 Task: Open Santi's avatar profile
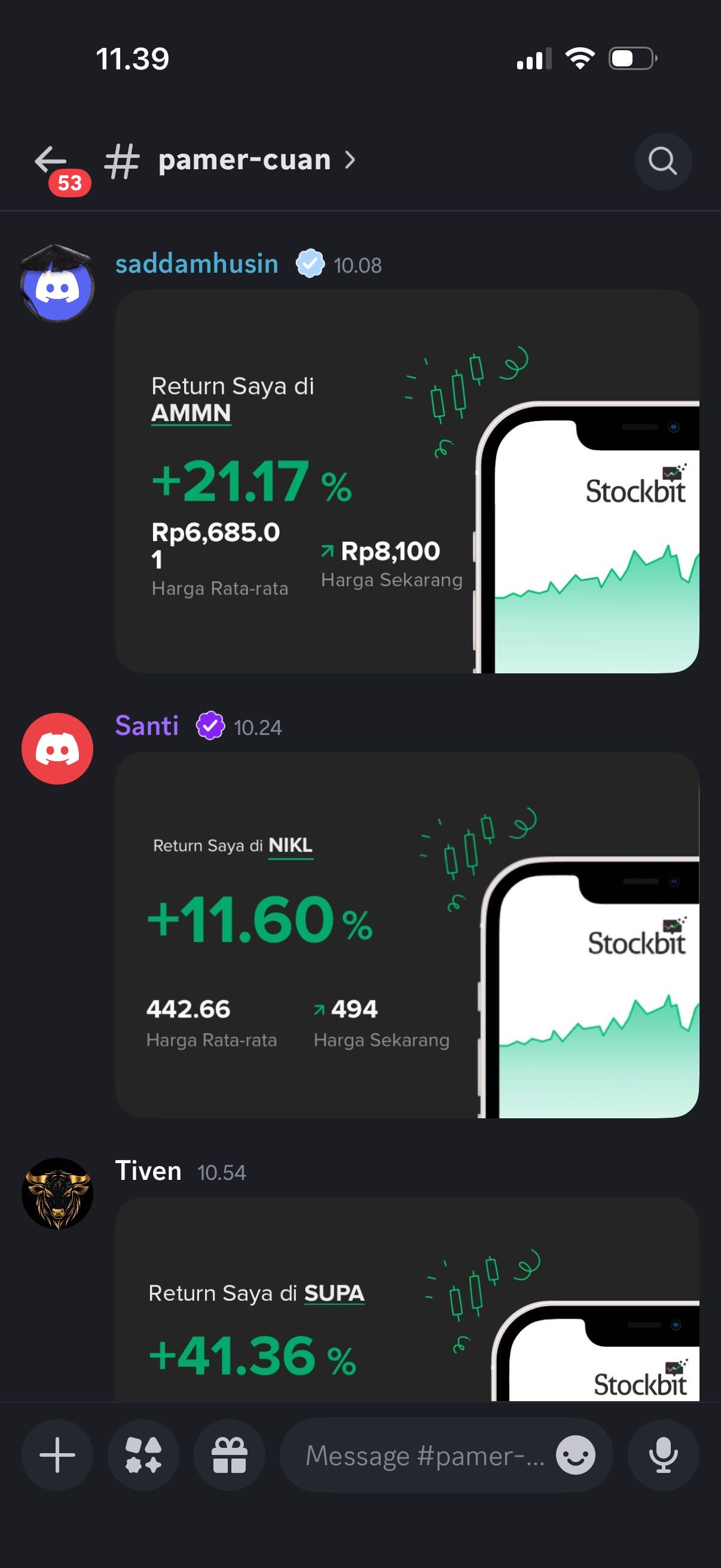point(57,748)
